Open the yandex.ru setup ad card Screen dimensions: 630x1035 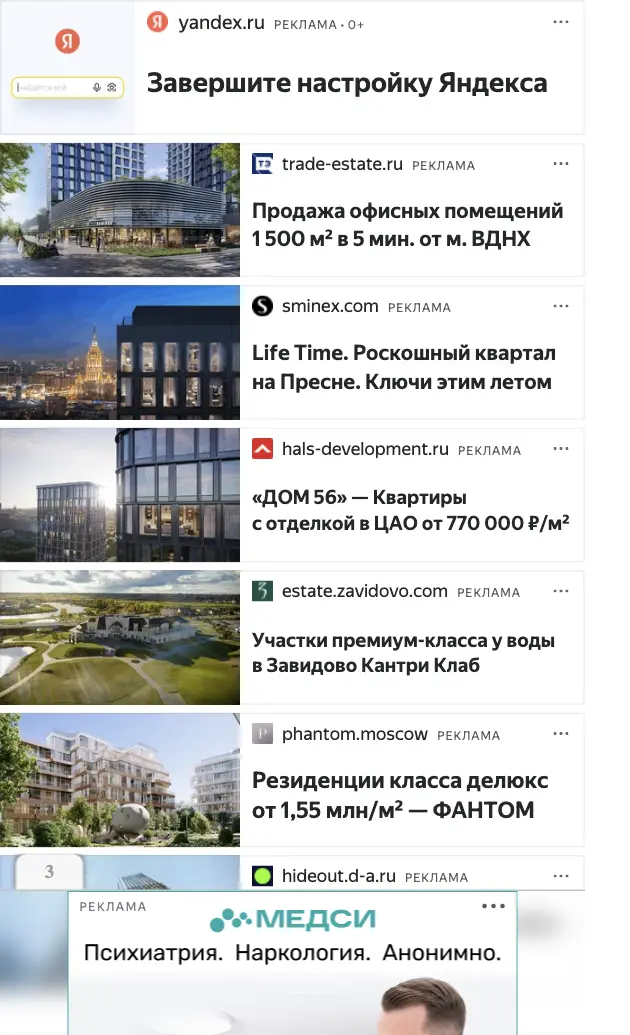pyautogui.click(x=292, y=67)
